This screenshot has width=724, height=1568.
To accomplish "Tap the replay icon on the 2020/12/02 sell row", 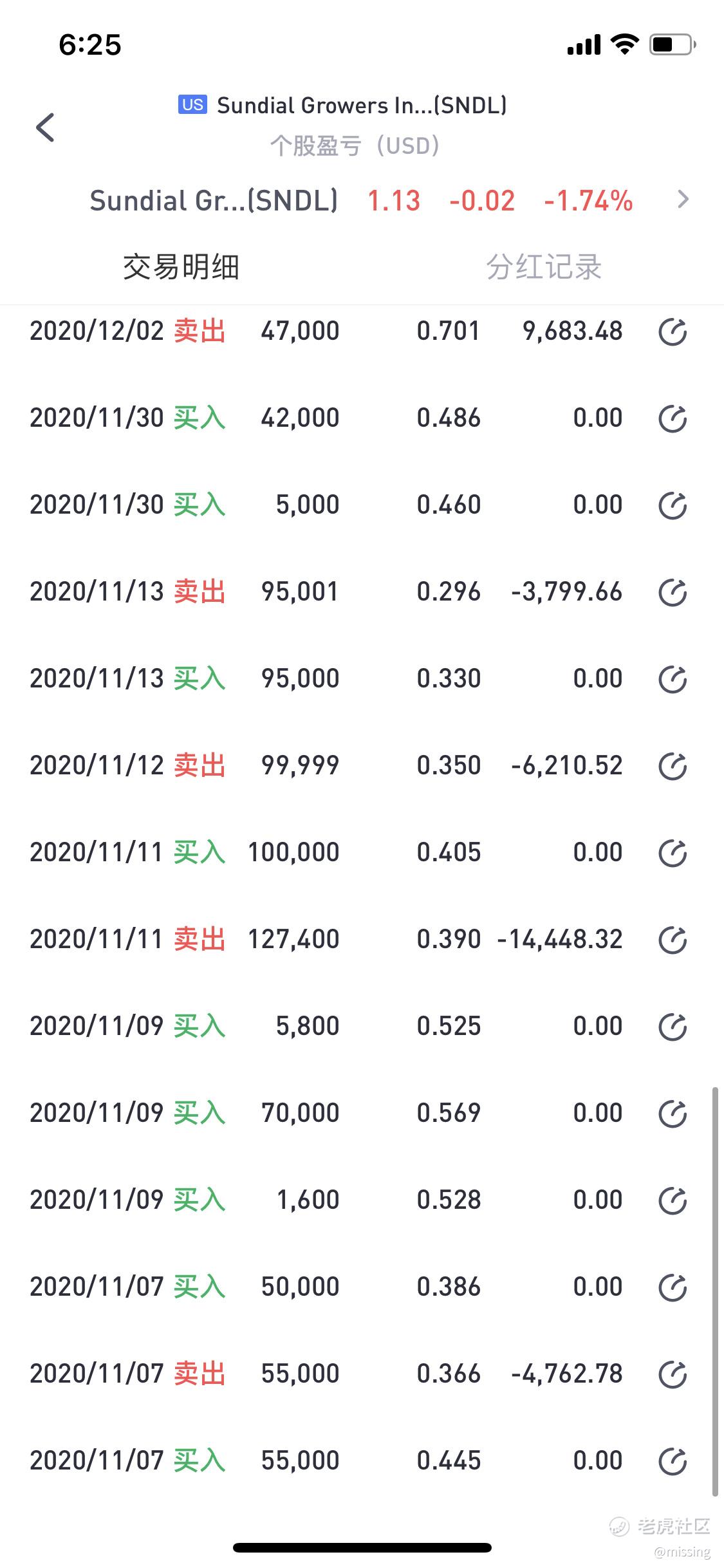I will (x=673, y=332).
